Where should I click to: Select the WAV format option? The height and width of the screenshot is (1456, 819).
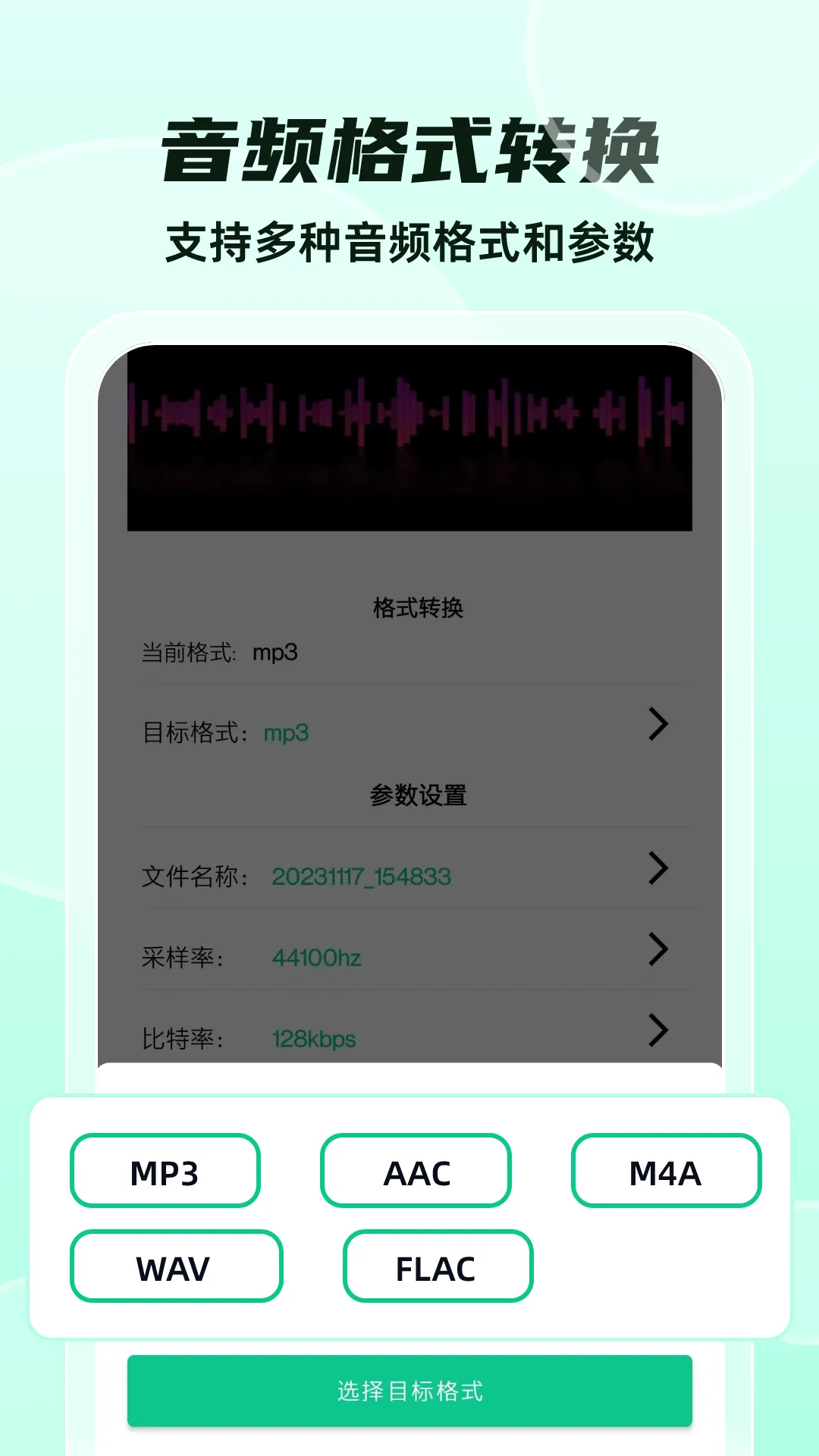click(x=175, y=1266)
